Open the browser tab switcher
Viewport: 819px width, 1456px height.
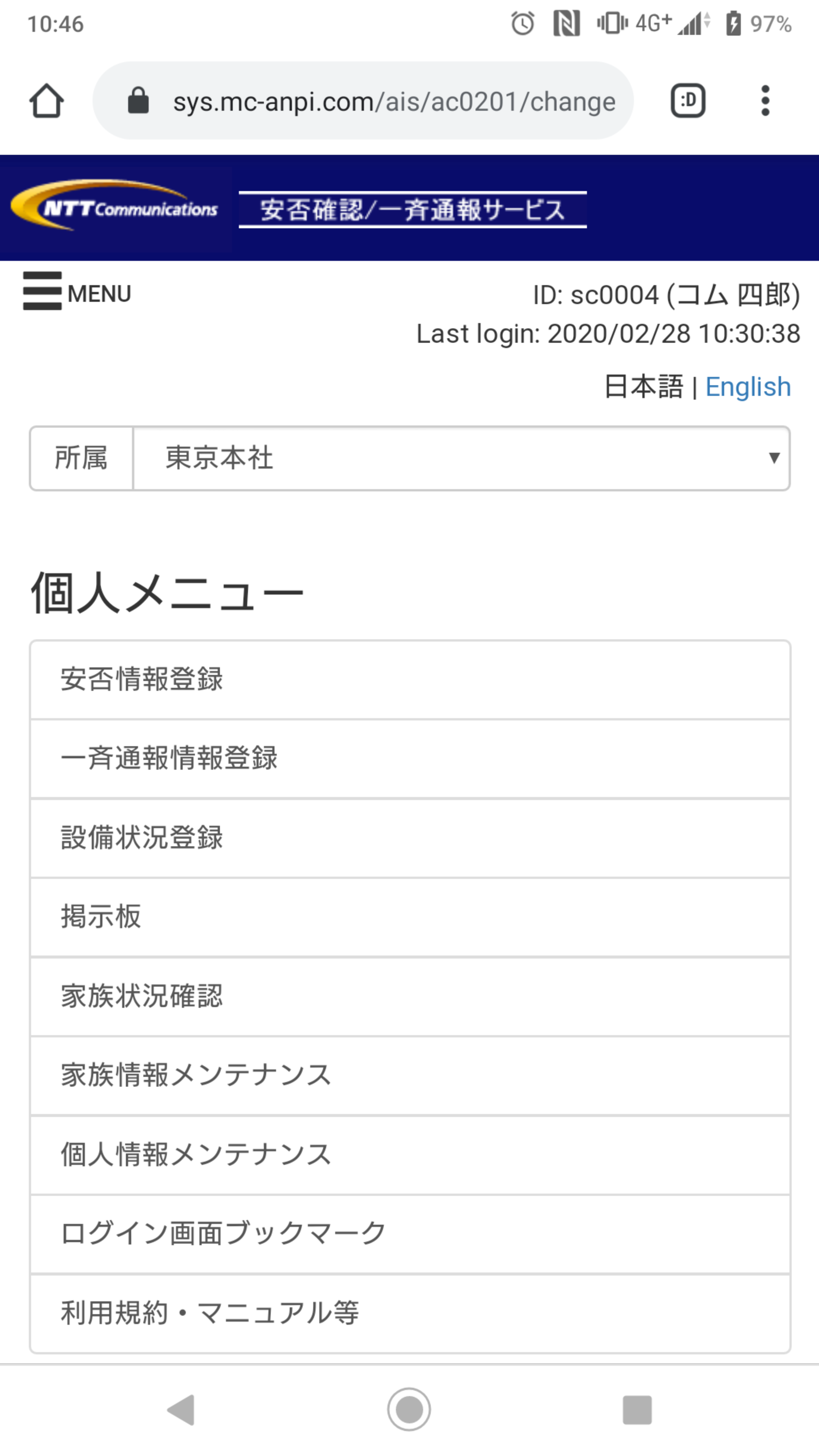pyautogui.click(x=687, y=101)
